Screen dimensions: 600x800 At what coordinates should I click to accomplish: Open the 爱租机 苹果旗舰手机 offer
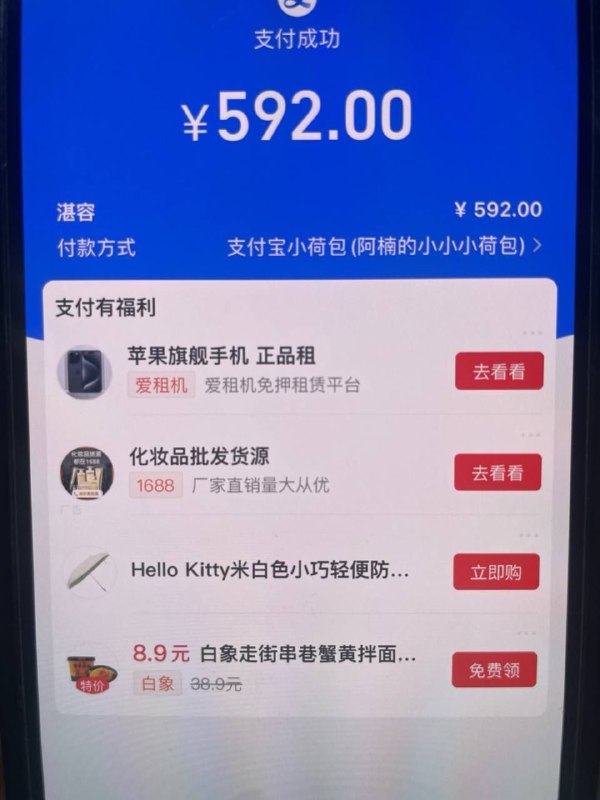tap(232, 356)
